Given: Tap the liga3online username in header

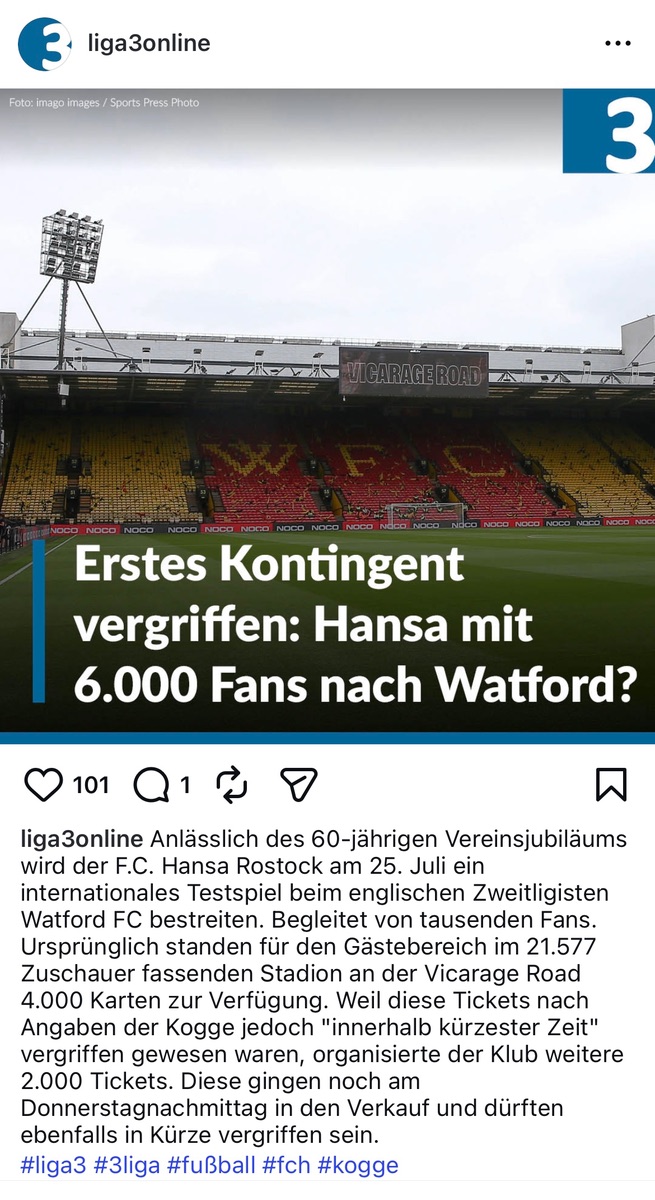Looking at the screenshot, I should 148,44.
